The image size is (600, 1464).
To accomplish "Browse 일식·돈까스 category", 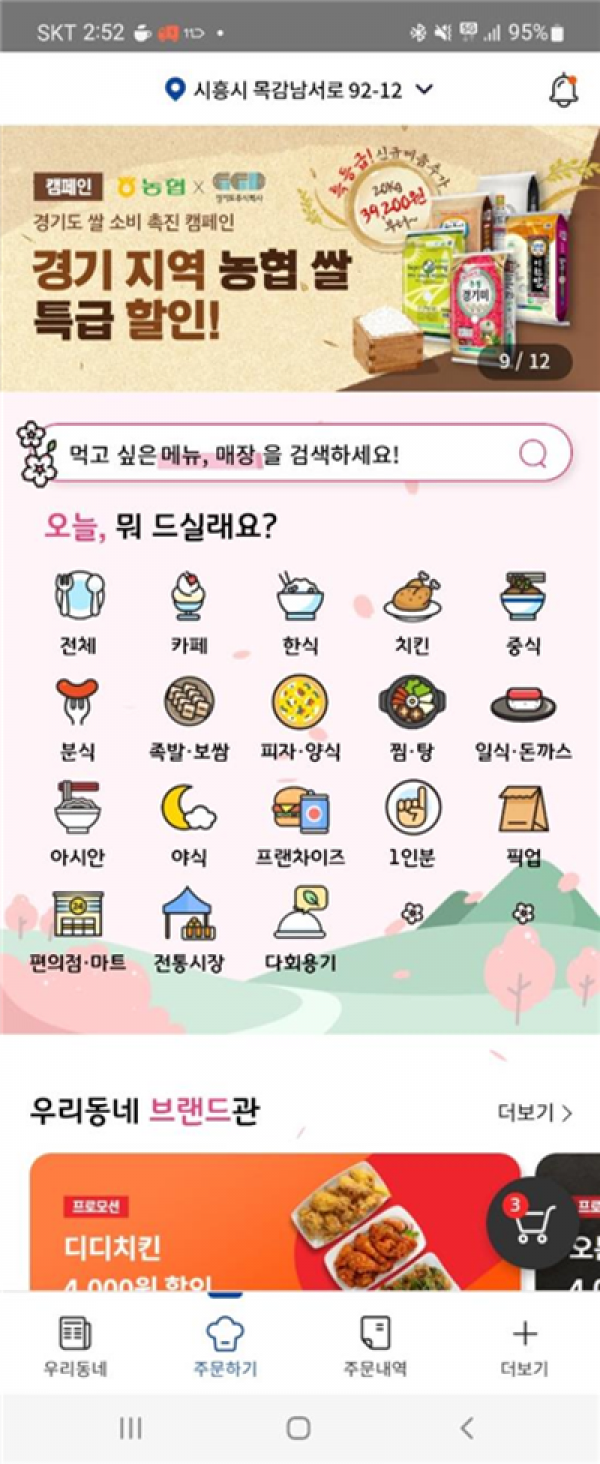I will (x=523, y=717).
